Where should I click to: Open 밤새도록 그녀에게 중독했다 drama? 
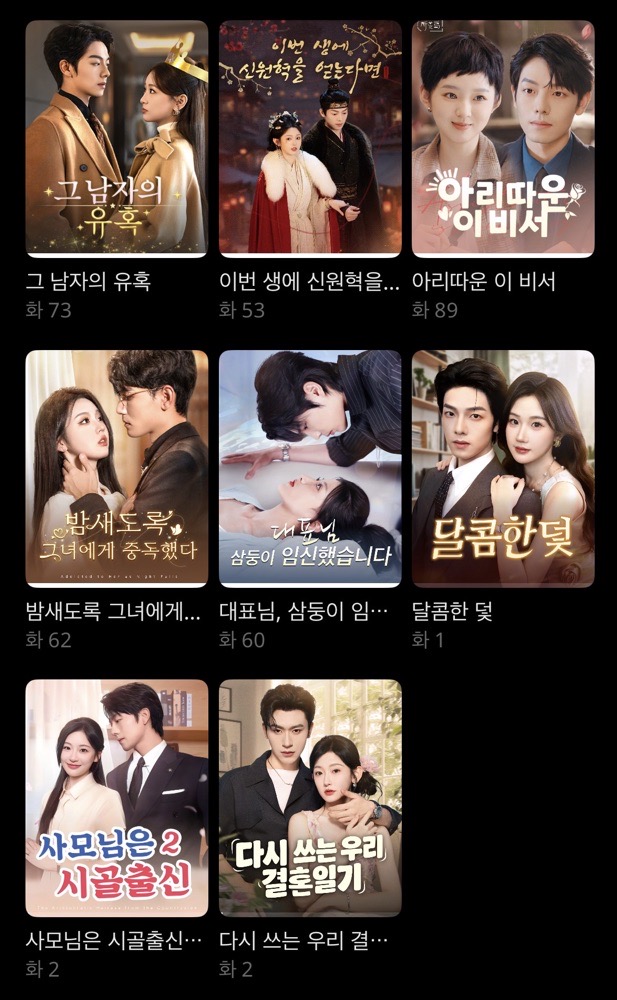(x=116, y=468)
